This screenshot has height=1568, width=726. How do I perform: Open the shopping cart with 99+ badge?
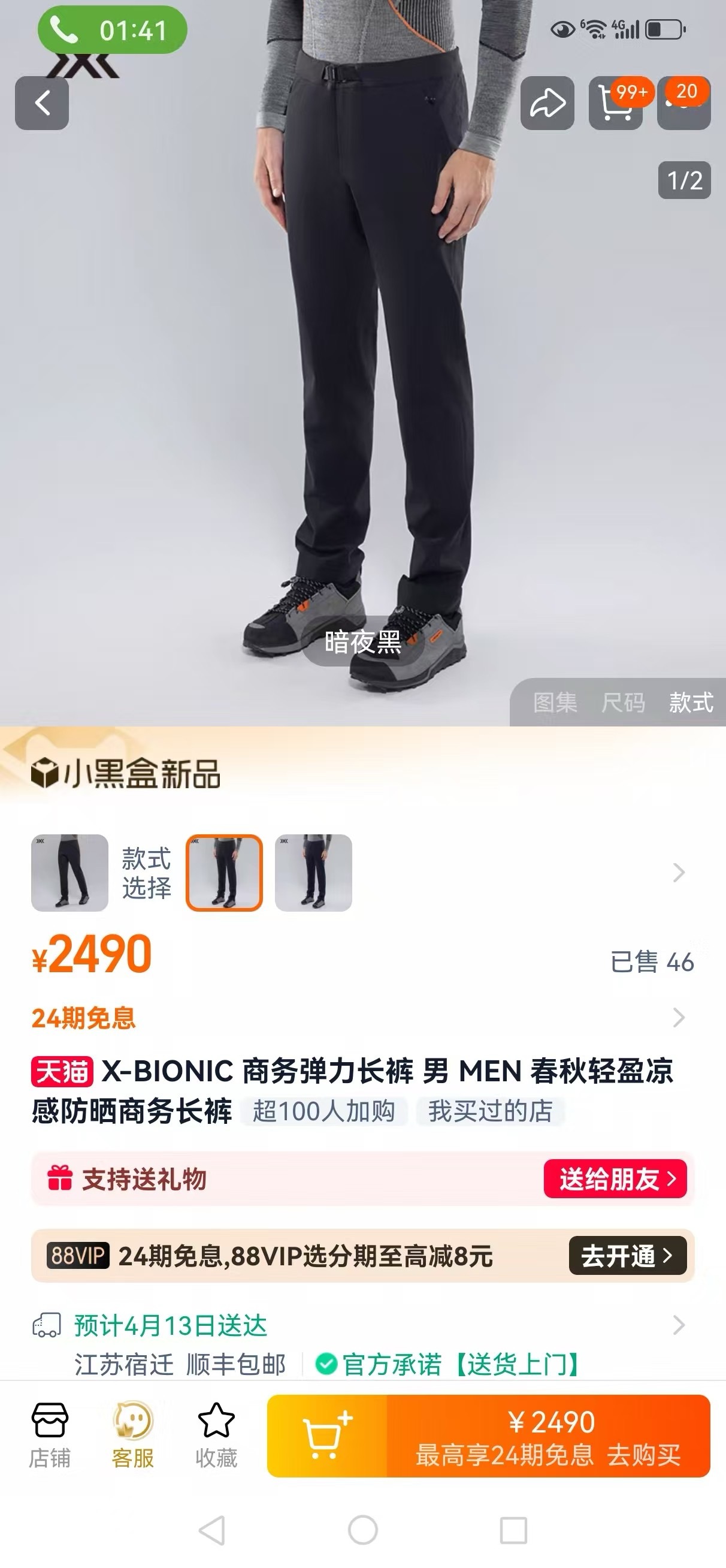click(x=615, y=104)
